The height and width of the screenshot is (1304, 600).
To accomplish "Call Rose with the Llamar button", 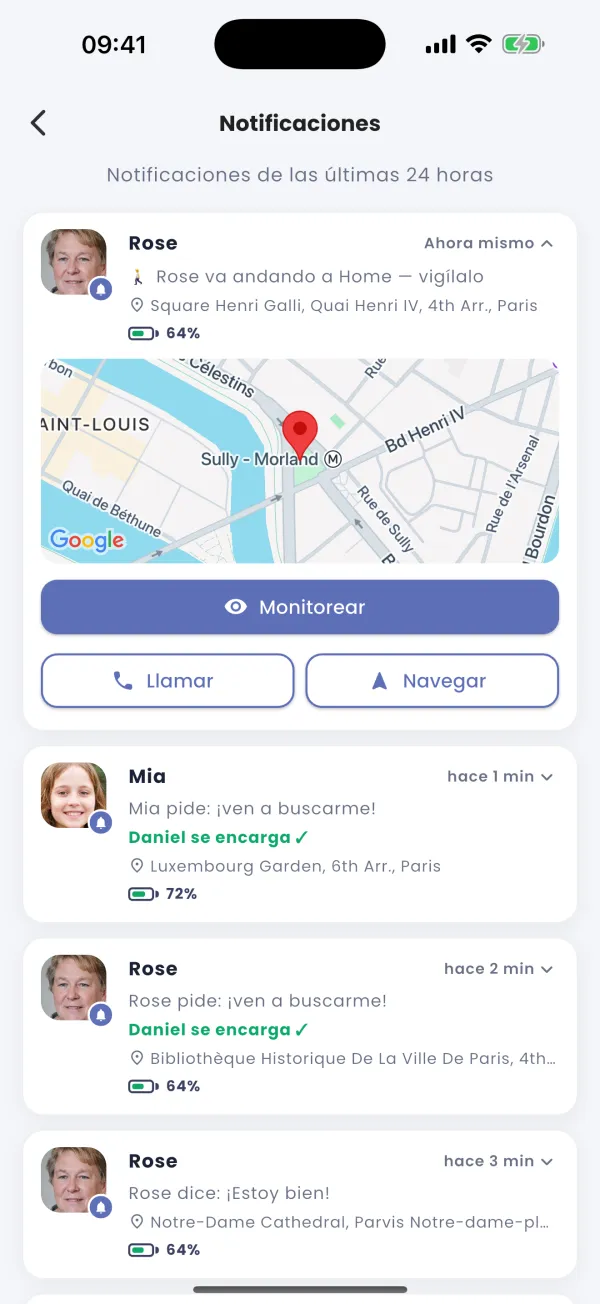I will click(167, 681).
